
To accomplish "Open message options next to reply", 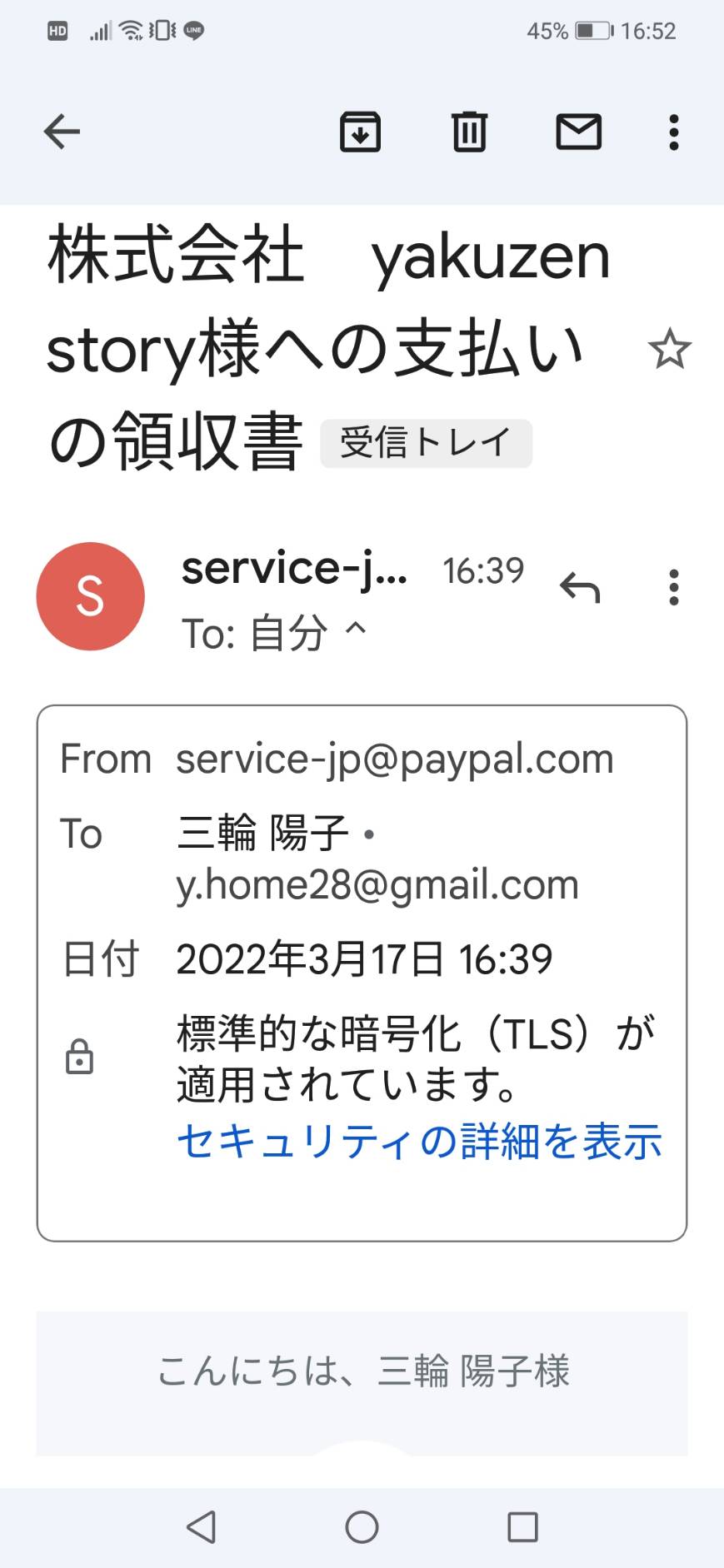I will [x=674, y=588].
